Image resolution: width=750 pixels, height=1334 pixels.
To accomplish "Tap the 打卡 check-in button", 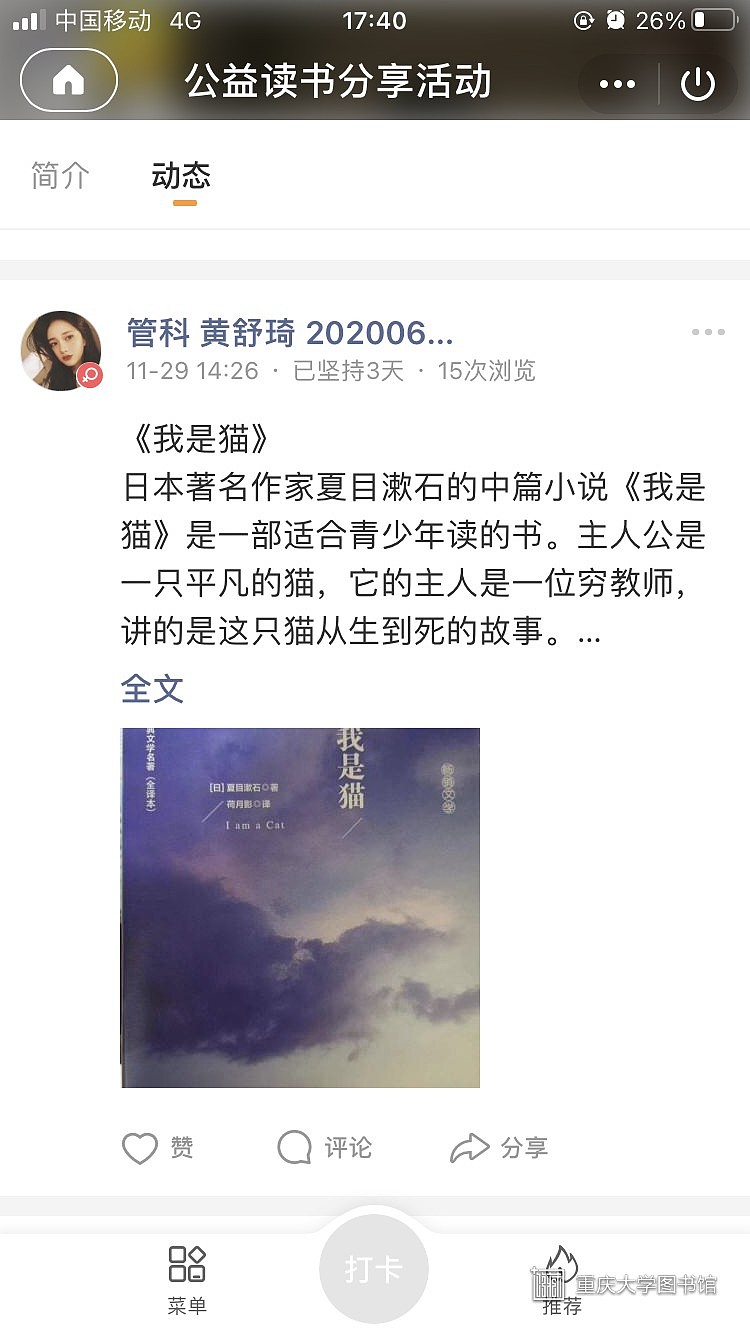I will [374, 1270].
